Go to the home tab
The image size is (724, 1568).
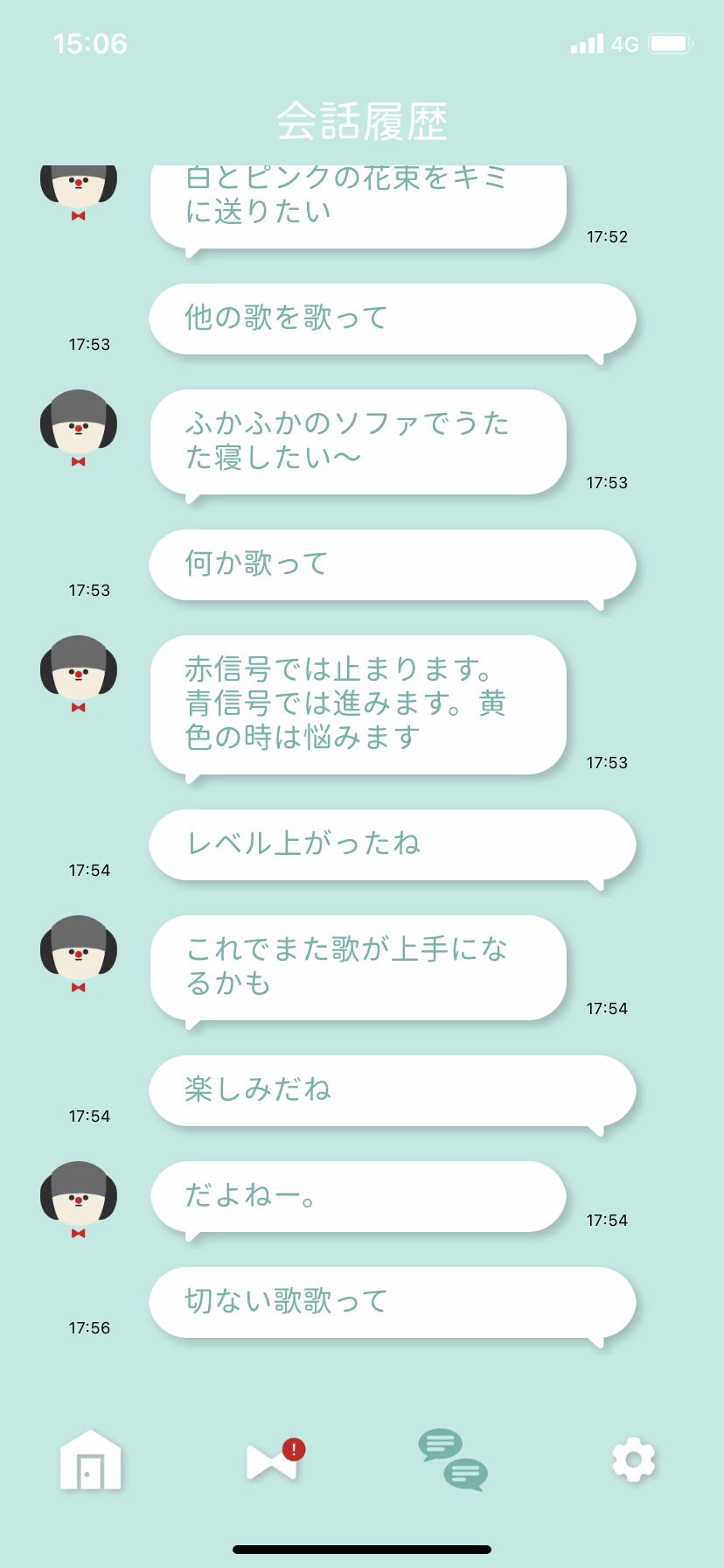(x=90, y=1459)
